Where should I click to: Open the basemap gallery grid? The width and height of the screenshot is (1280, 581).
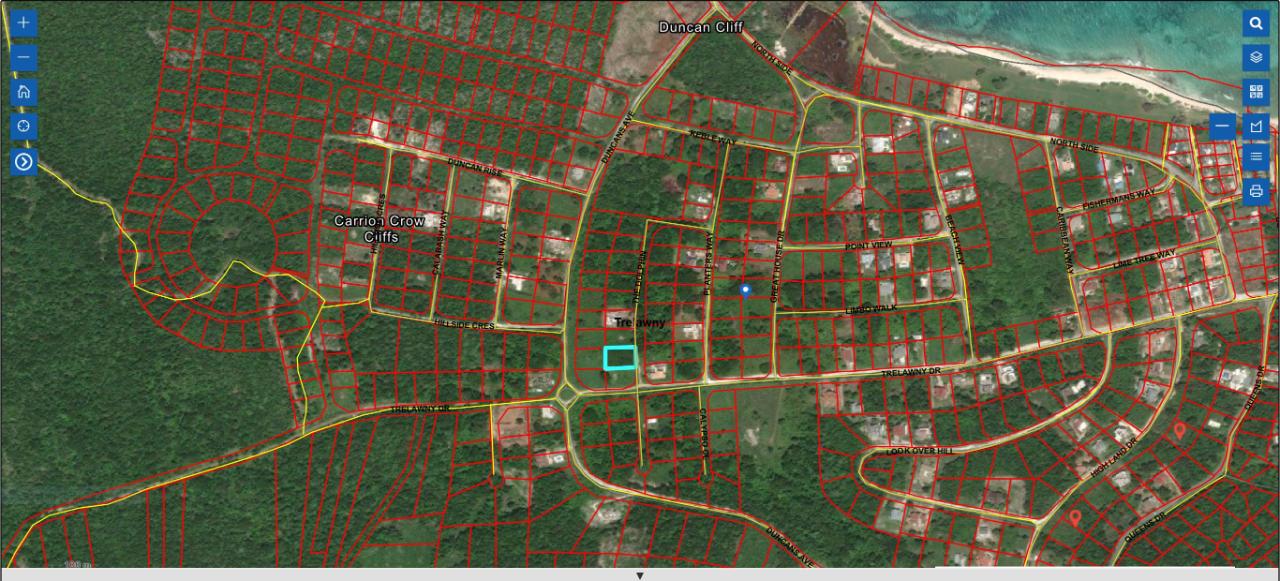(x=1256, y=92)
